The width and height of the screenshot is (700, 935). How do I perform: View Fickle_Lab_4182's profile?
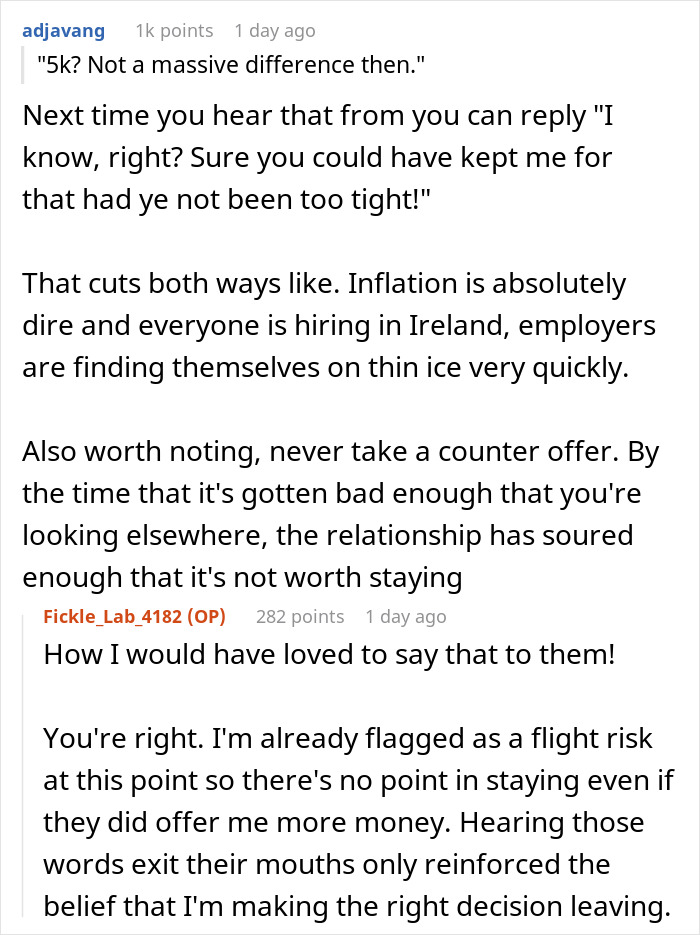111,616
